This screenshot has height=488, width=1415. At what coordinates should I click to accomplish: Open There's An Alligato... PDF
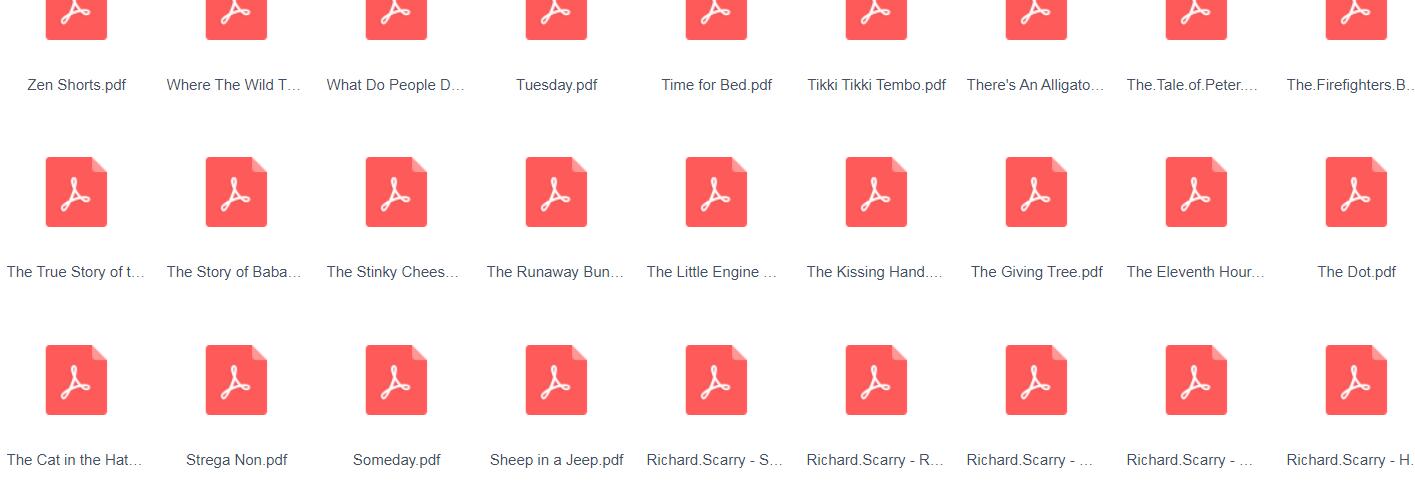[x=1036, y=20]
